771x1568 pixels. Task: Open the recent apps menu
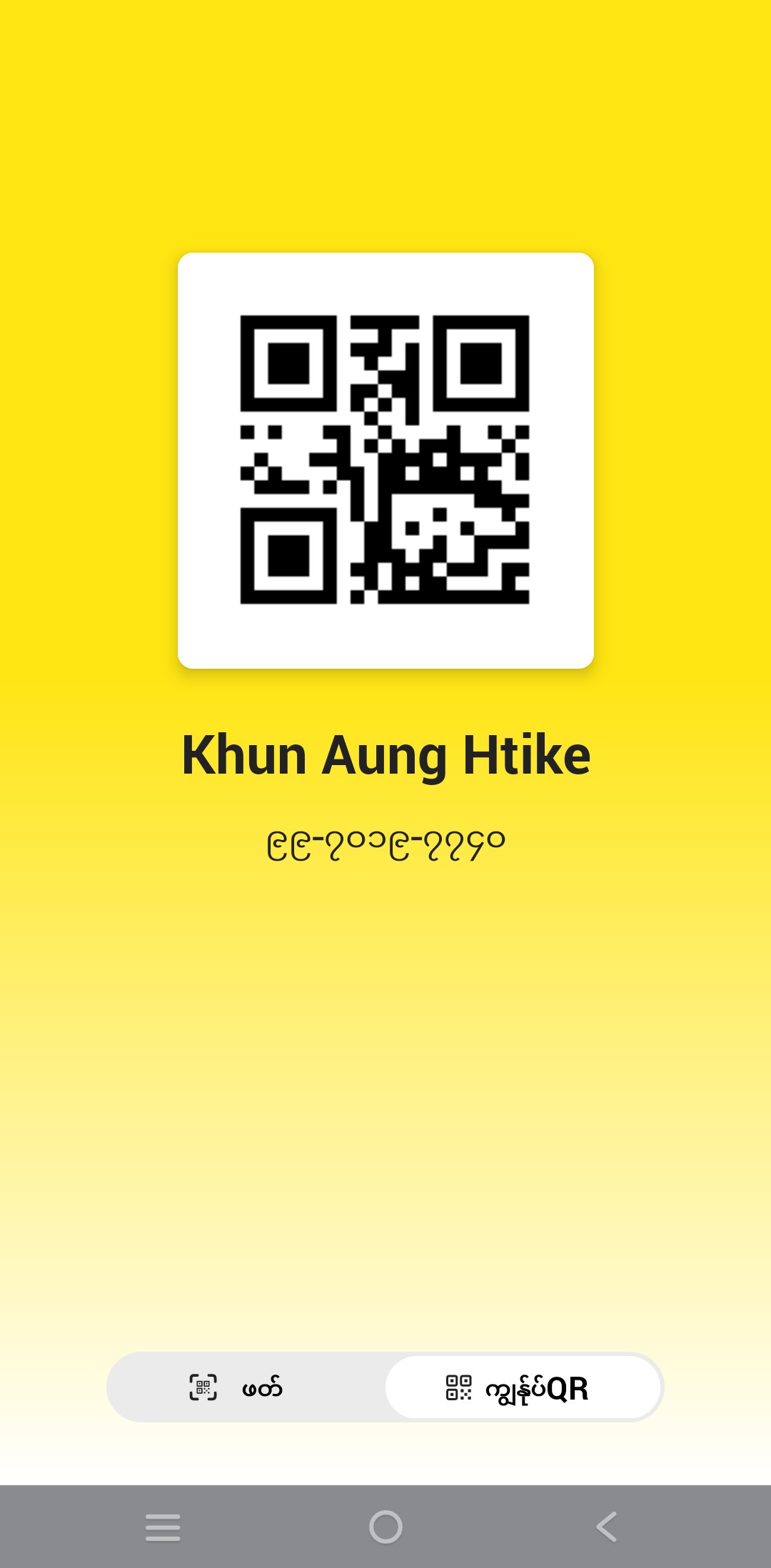click(163, 1527)
